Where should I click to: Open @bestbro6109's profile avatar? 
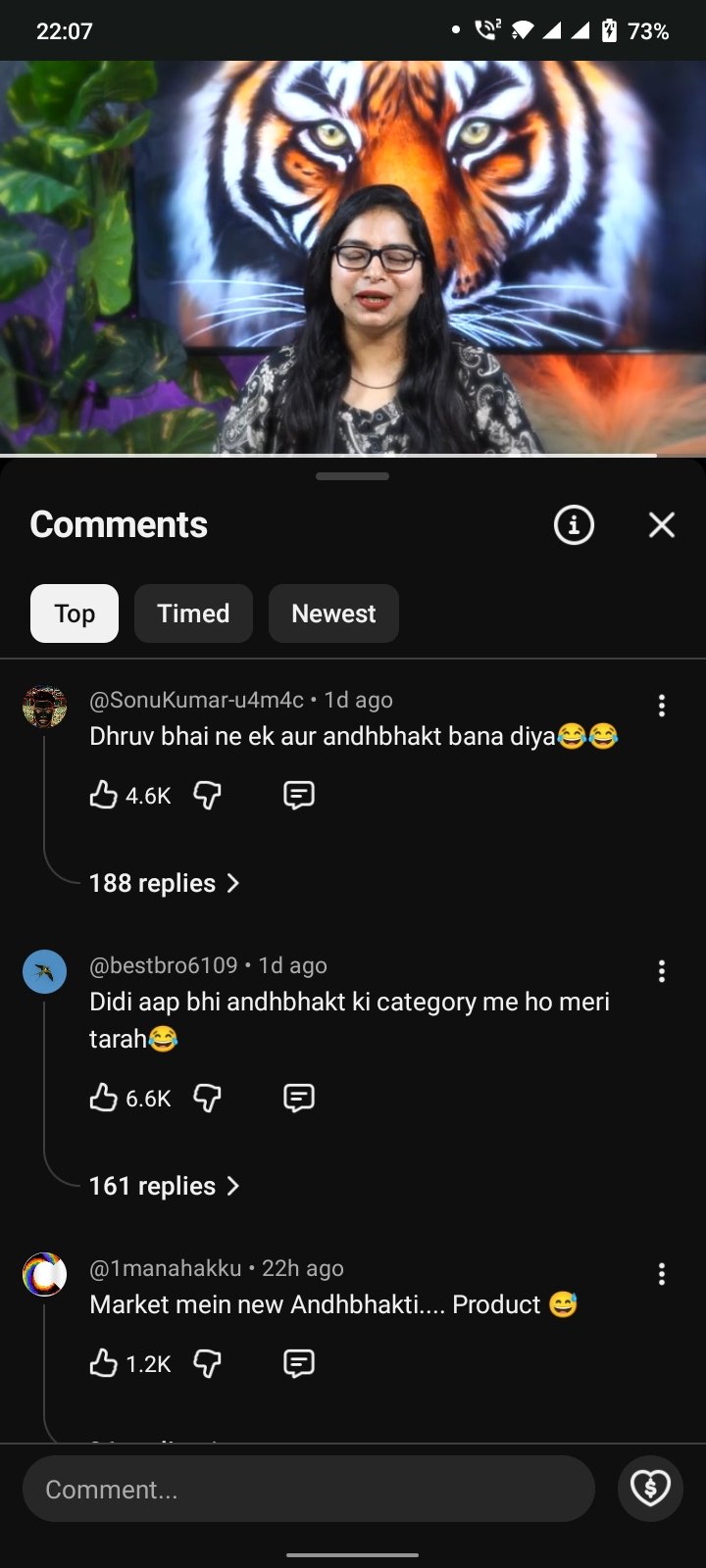[44, 972]
